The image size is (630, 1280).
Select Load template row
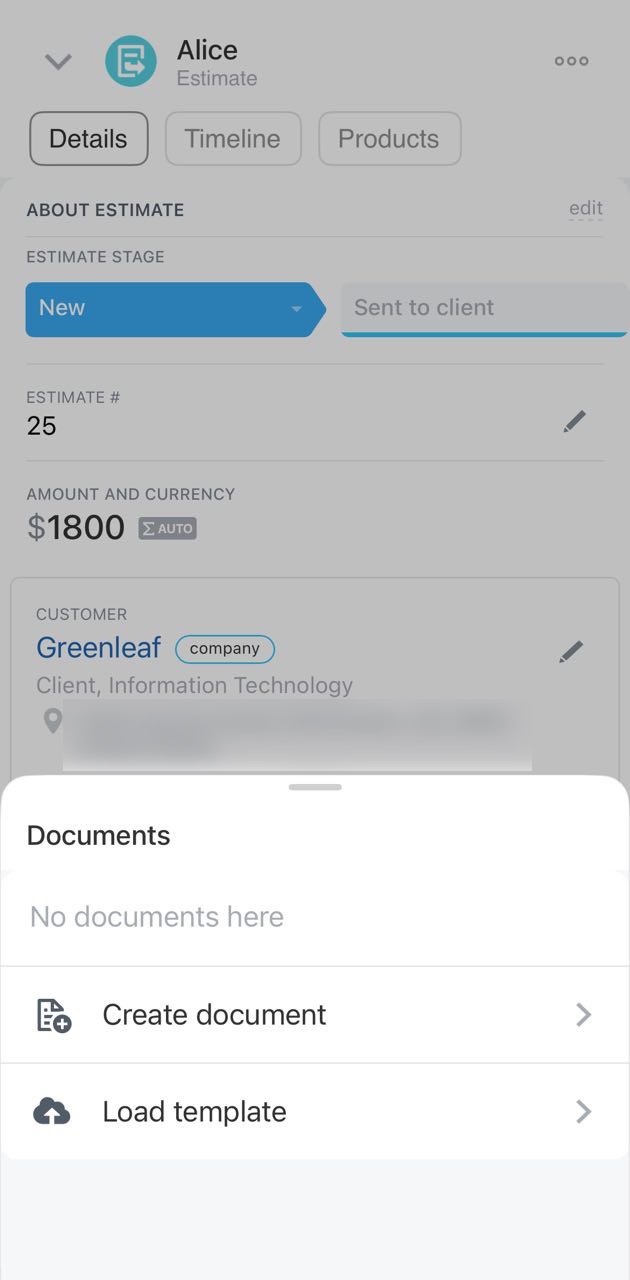(x=314, y=1111)
